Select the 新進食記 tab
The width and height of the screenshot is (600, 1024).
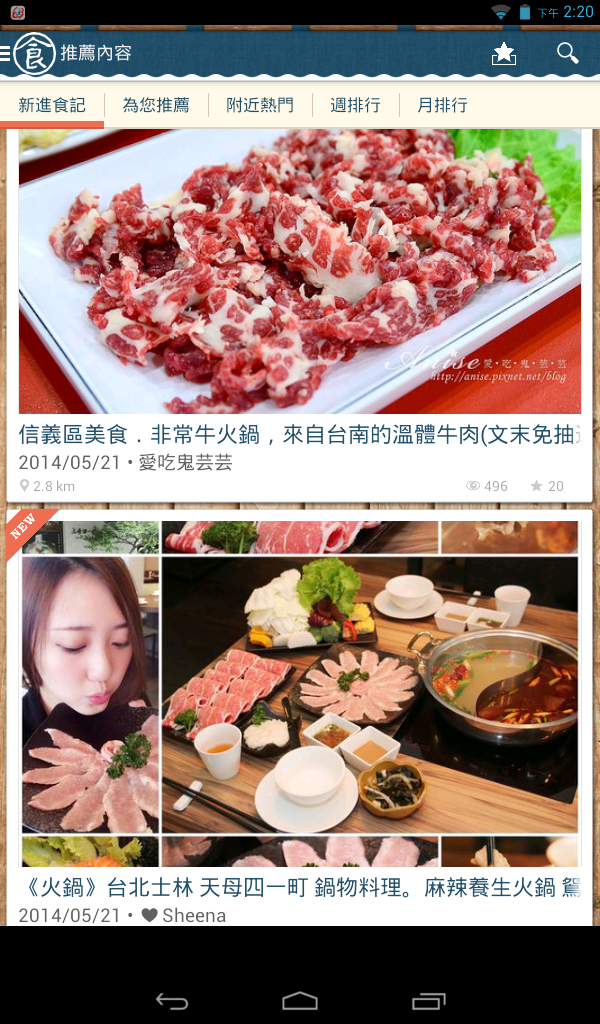tap(52, 105)
